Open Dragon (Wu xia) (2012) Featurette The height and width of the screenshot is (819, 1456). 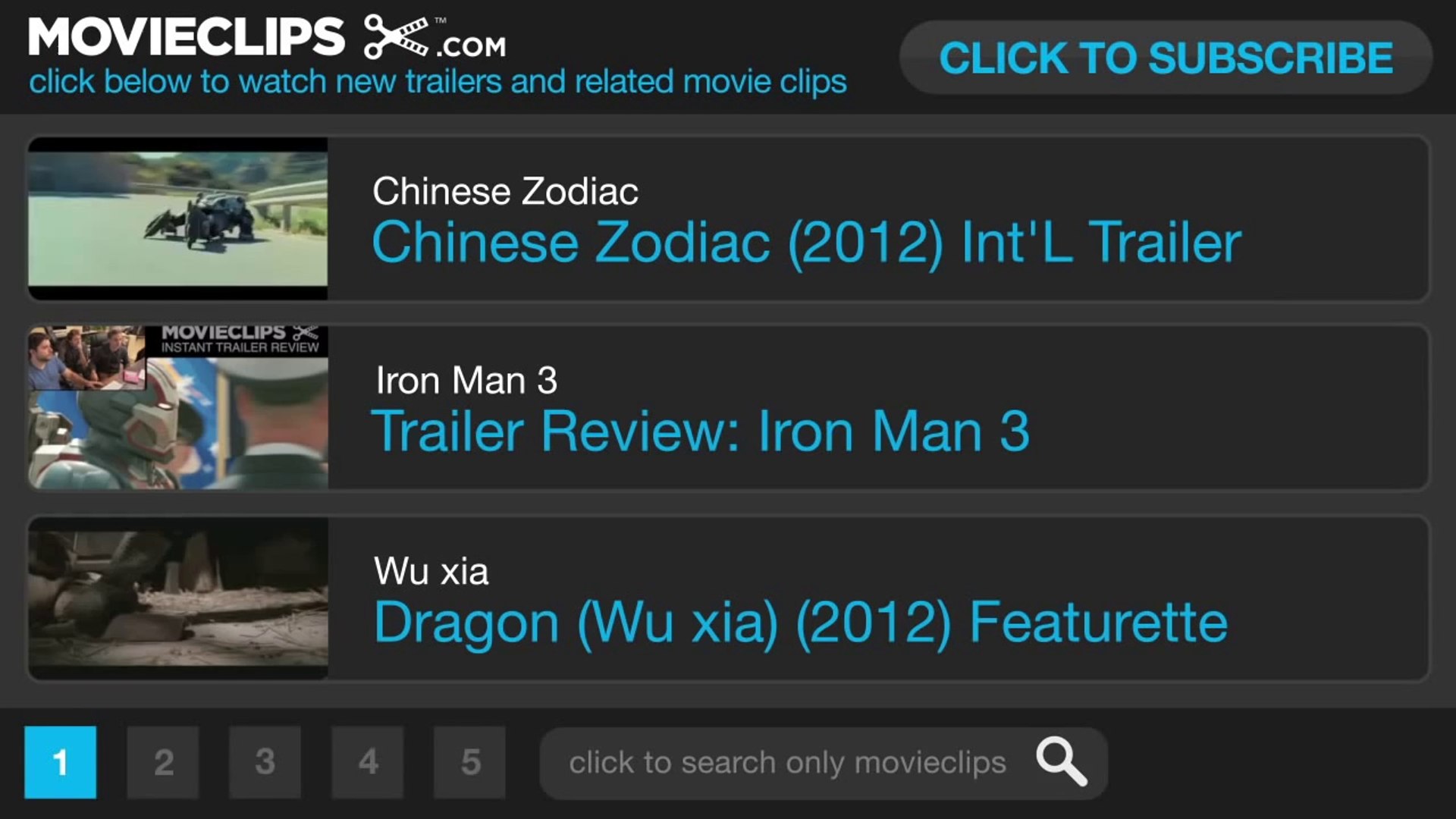pyautogui.click(x=800, y=622)
